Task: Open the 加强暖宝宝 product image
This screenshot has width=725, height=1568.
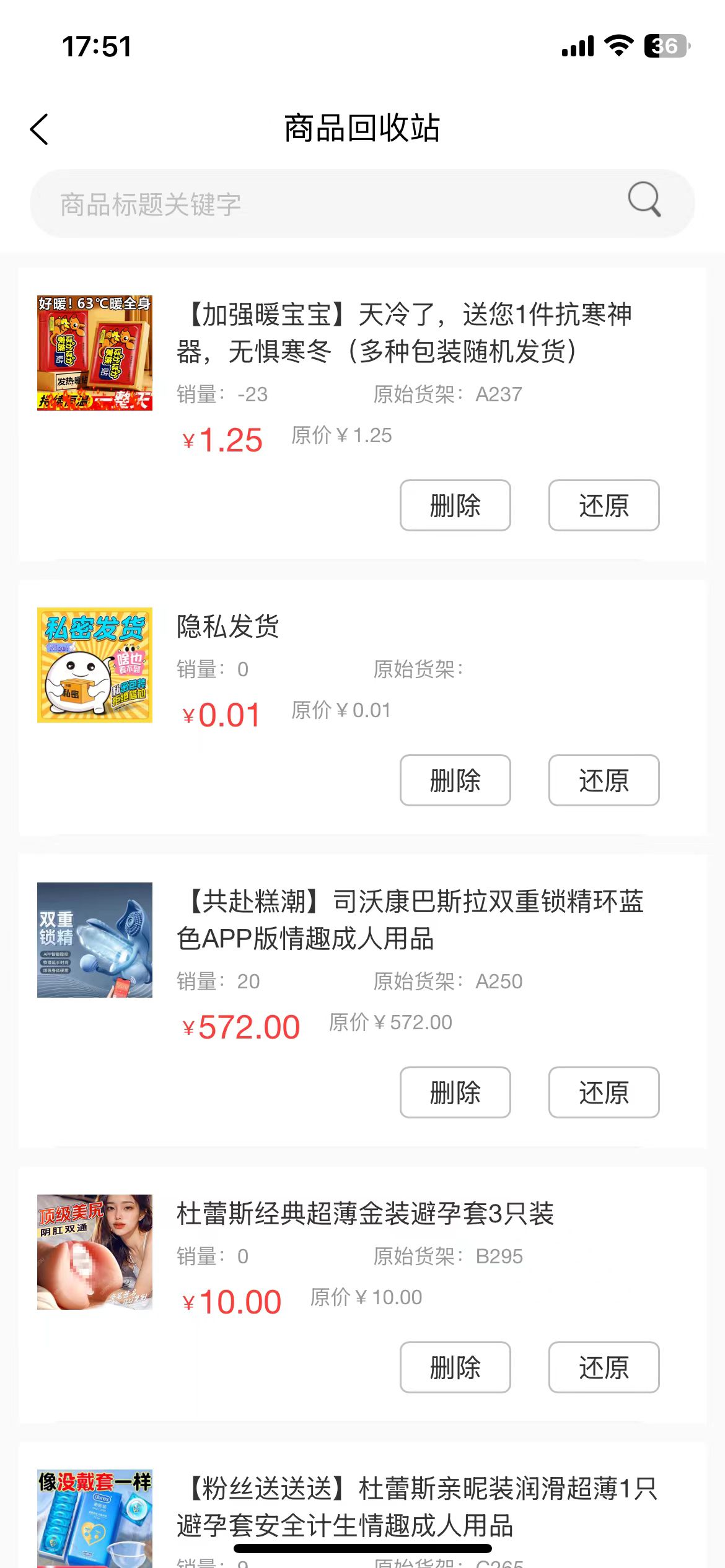Action: (95, 353)
